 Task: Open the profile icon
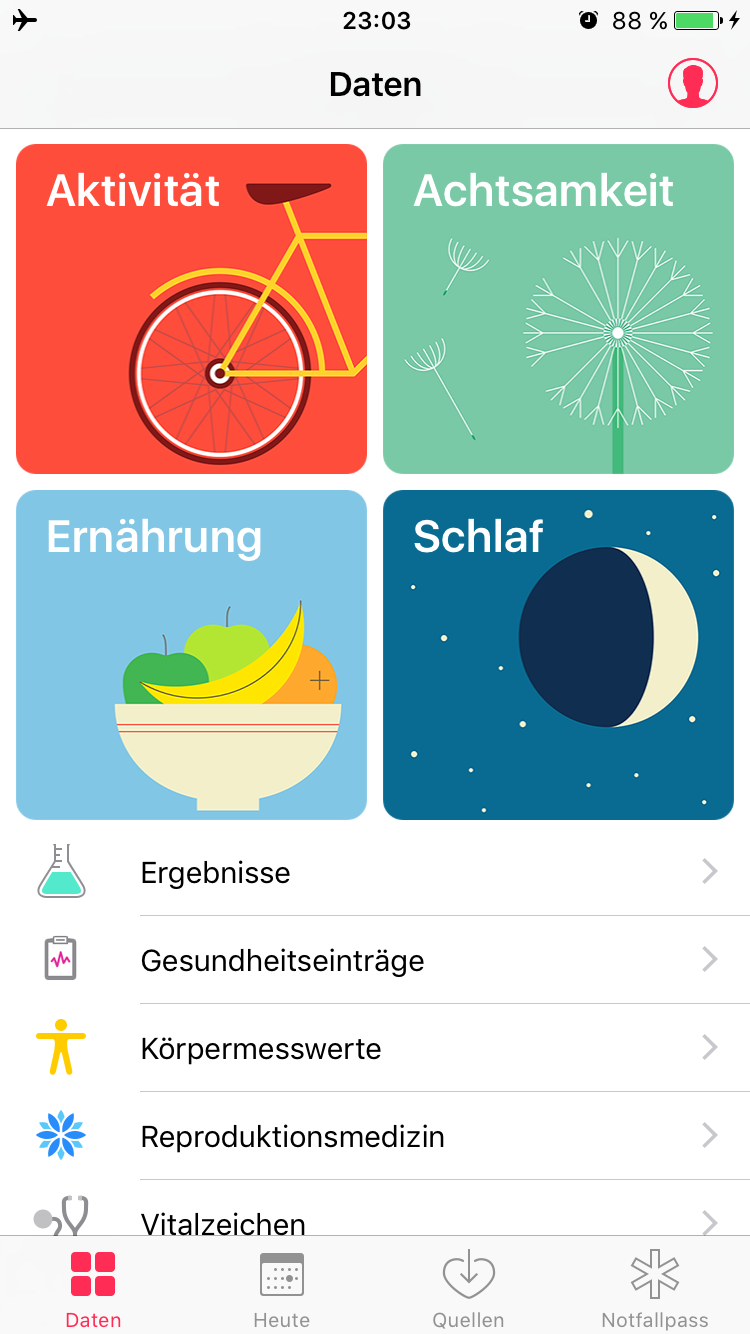tap(693, 83)
